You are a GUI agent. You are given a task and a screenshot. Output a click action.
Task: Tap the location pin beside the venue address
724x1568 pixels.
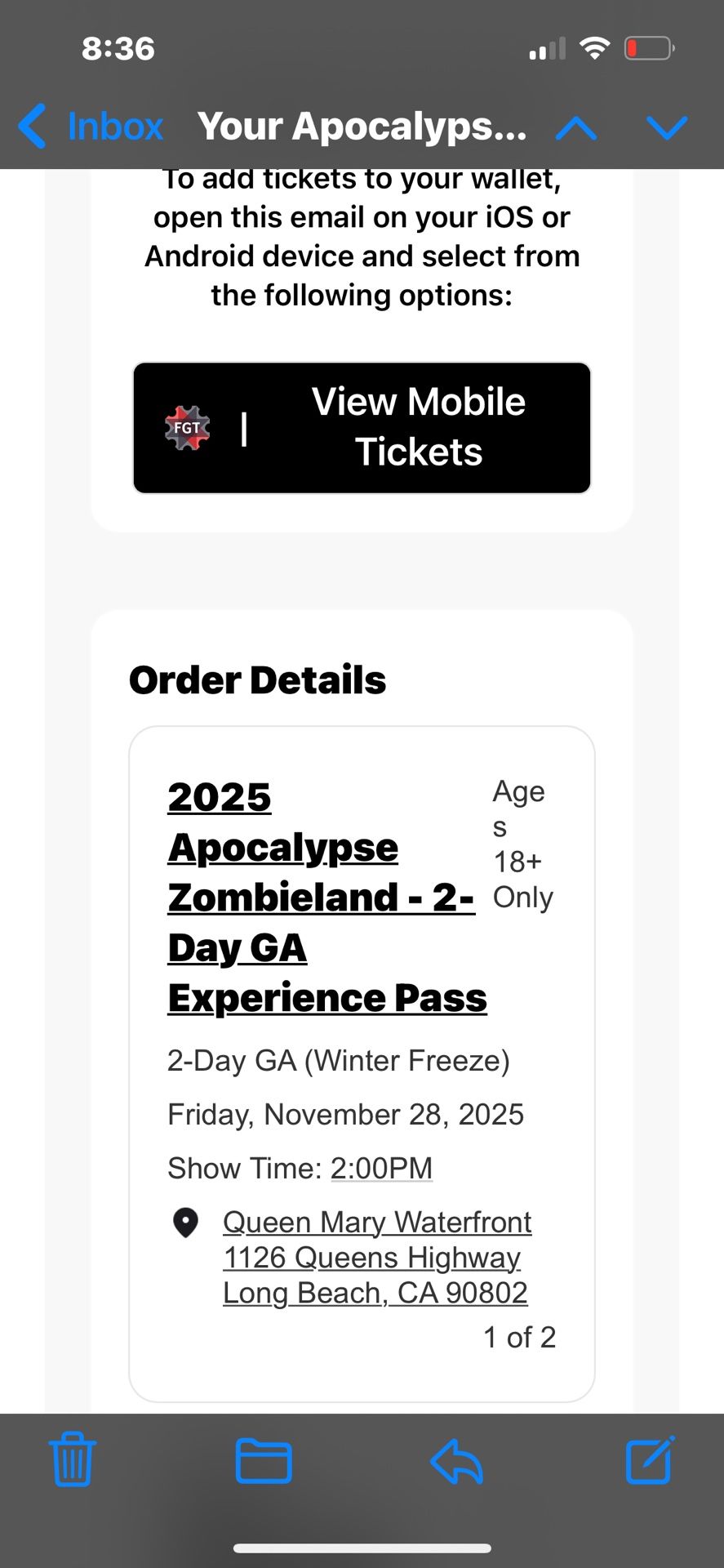[x=185, y=1223]
